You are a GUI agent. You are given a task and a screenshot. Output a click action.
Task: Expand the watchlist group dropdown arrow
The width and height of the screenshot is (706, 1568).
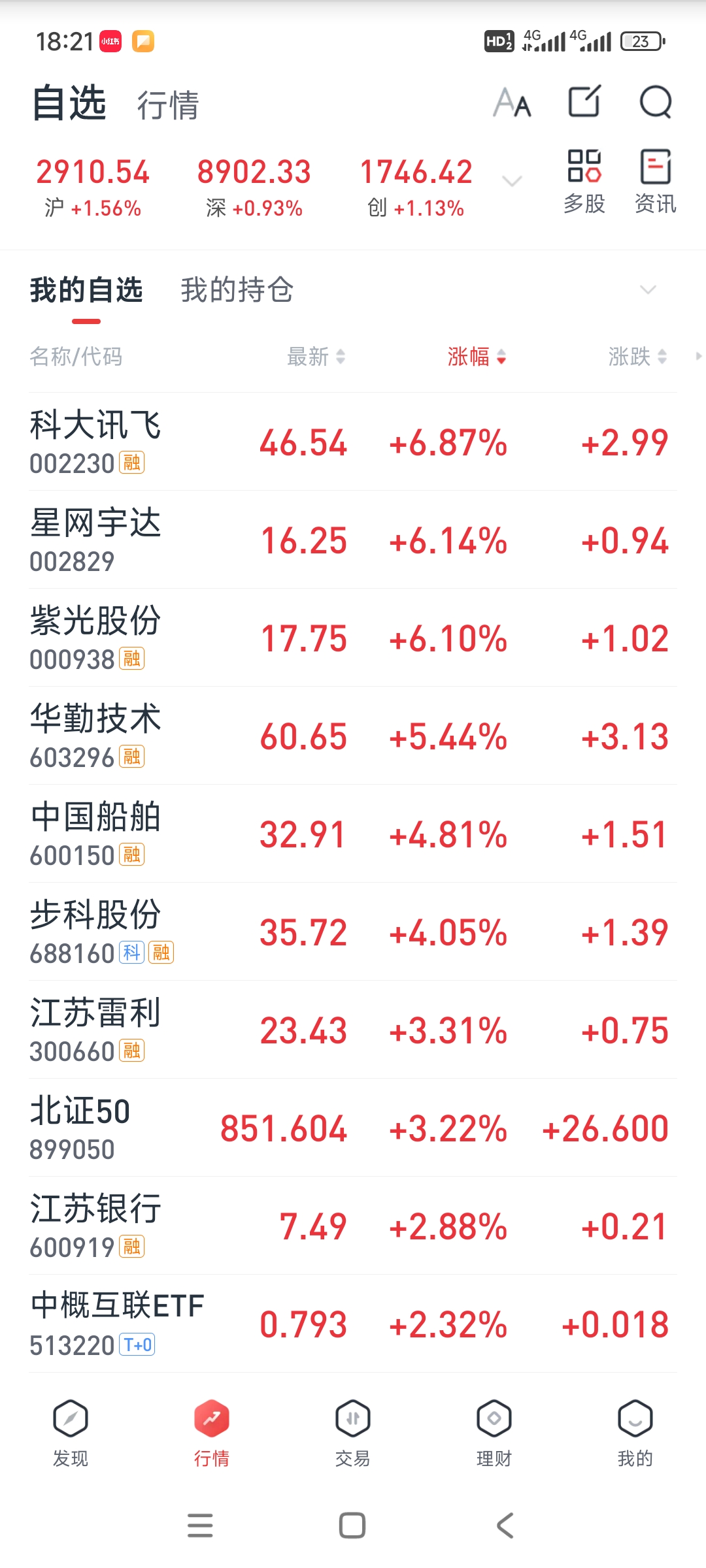647,289
